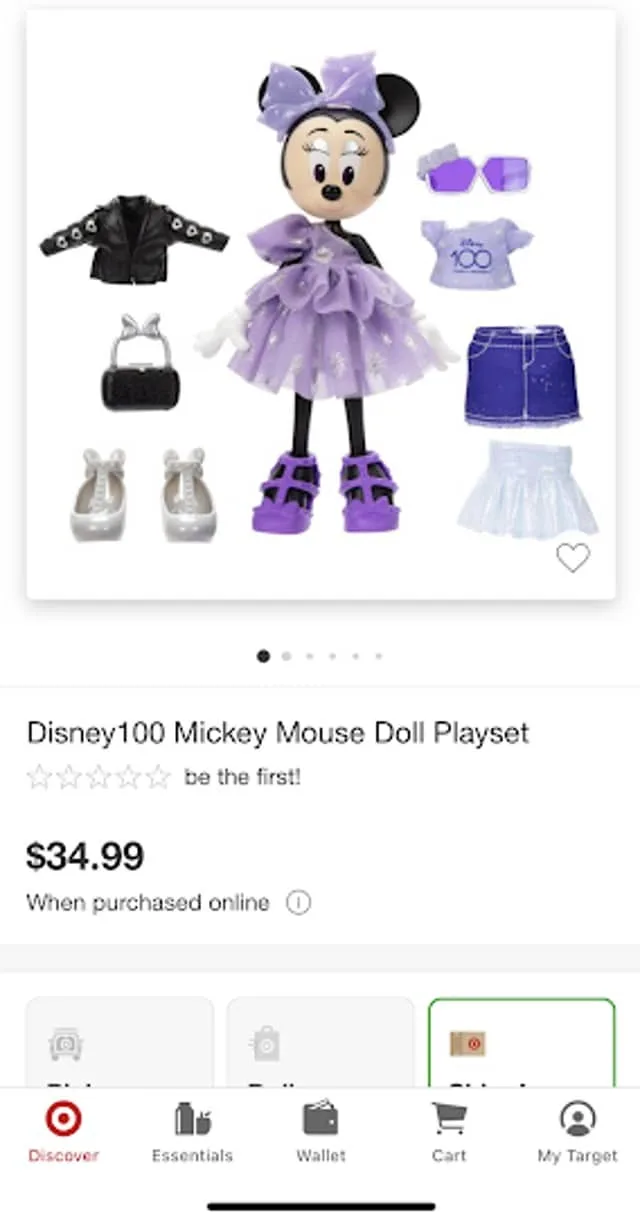Viewport: 640px width, 1224px height.
Task: Select the pickup fulfillment option card
Action: click(120, 1042)
